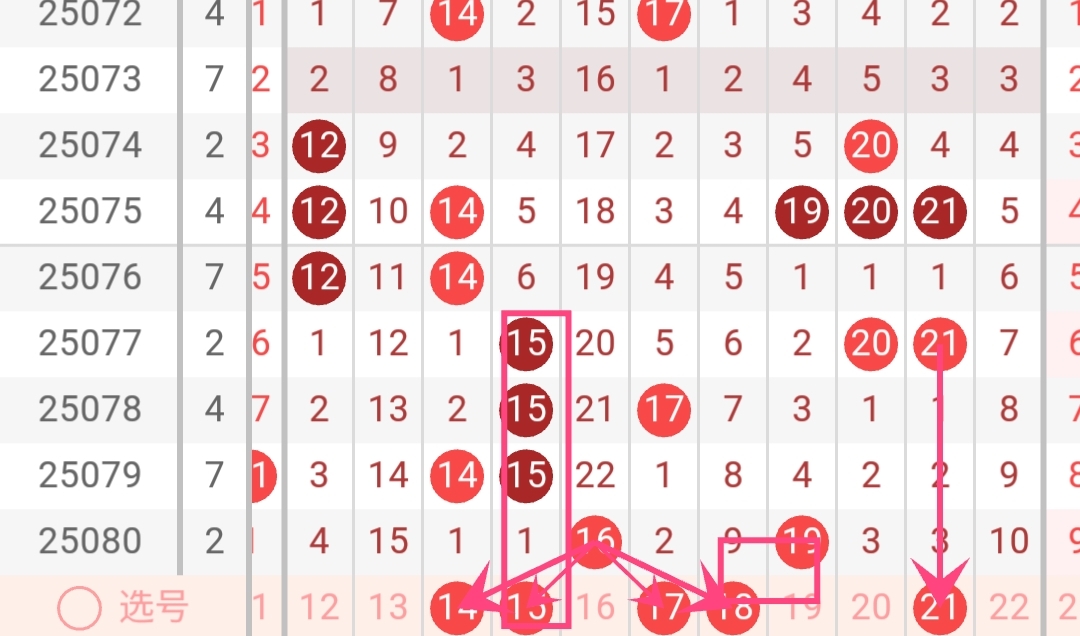
Task: Deselect number 14 in the 选号 row
Action: tap(457, 607)
